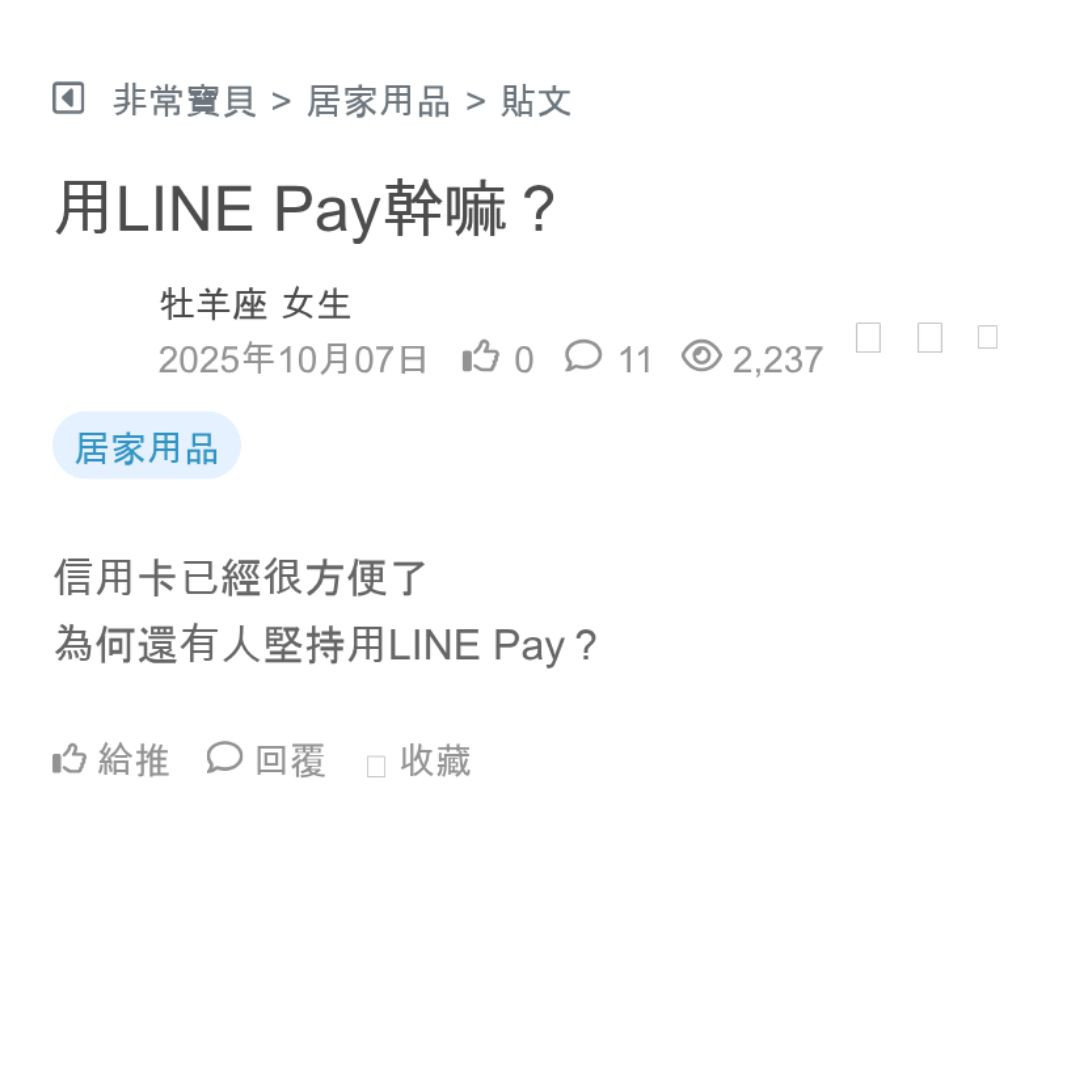
Task: Reply to the post via 回覆
Action: coord(267,761)
